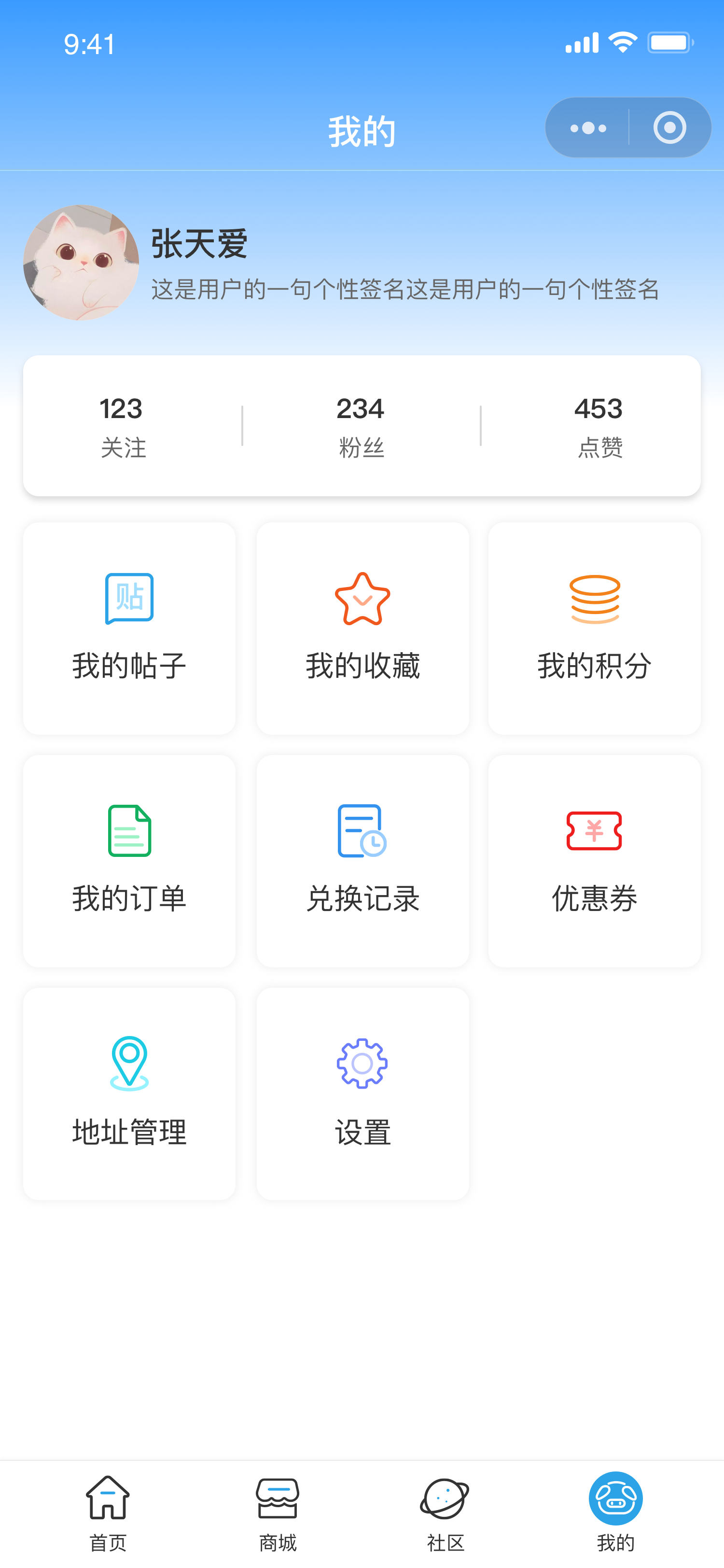Open the mini program more options menu
The width and height of the screenshot is (724, 1568).
pos(588,128)
